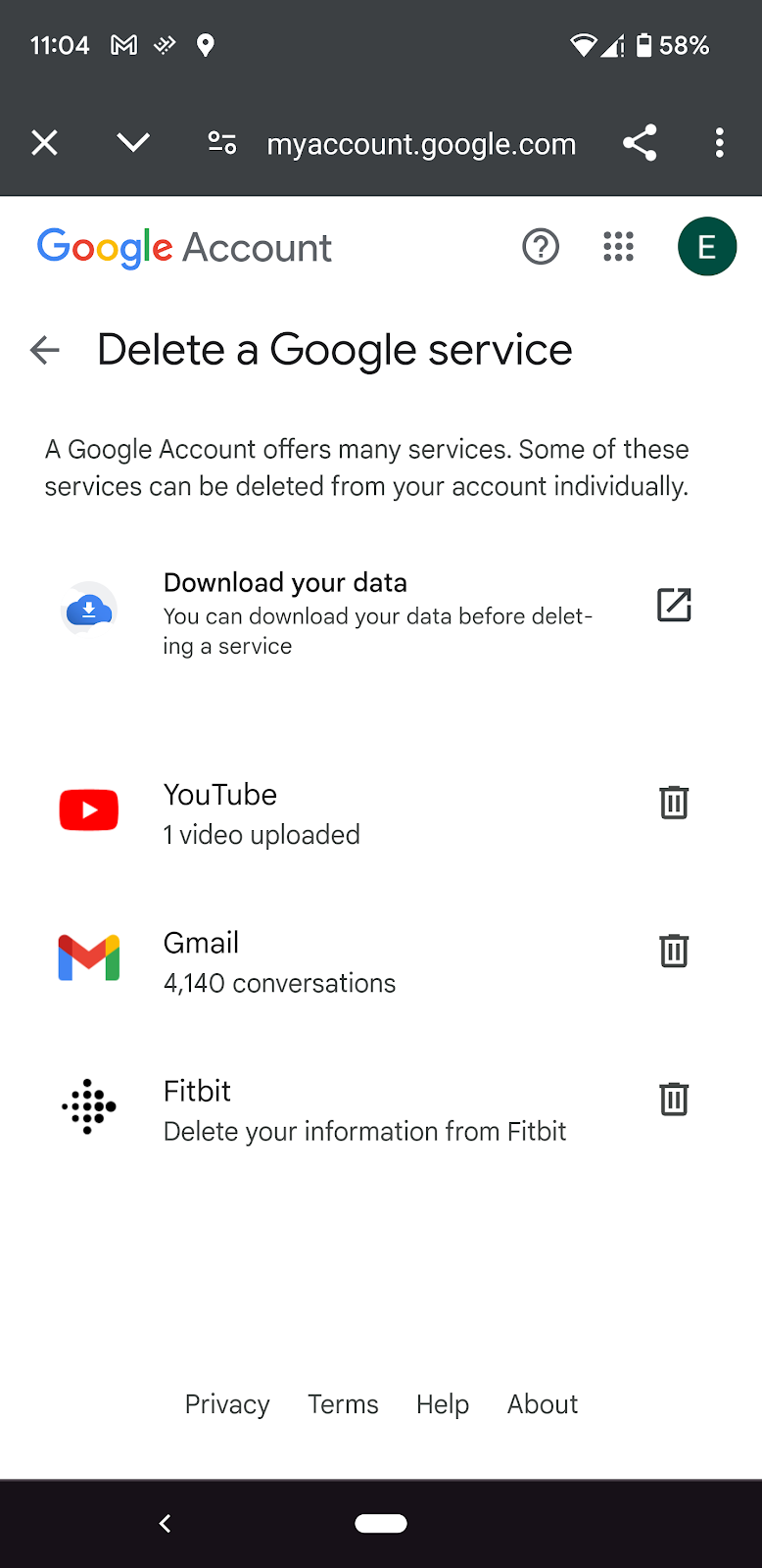Open the About link

pos(543,1404)
